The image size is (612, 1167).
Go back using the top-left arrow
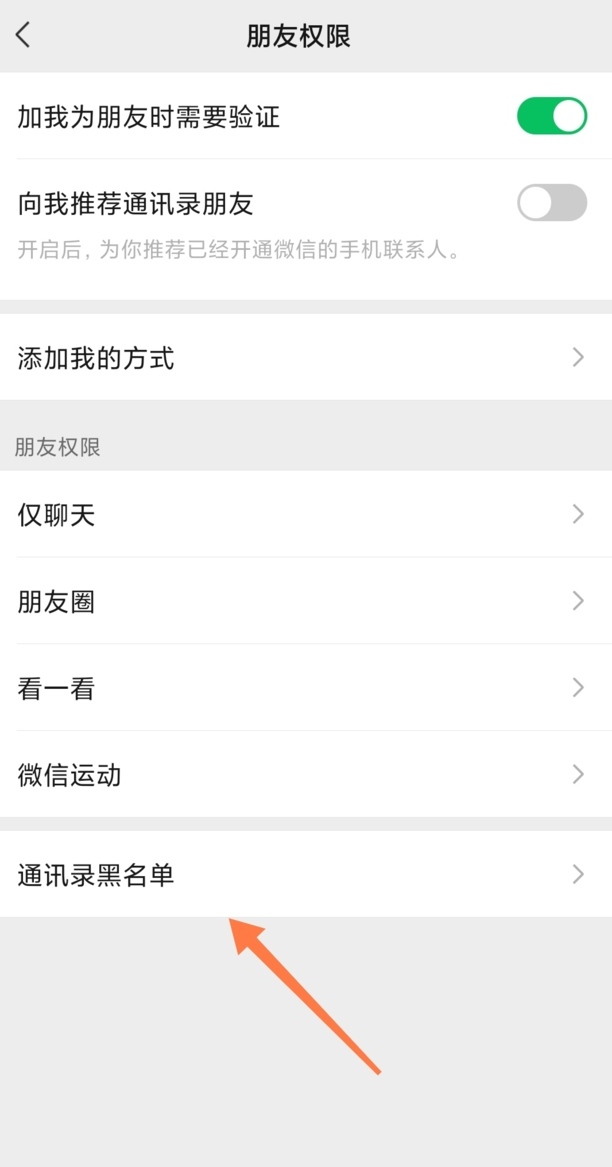[x=24, y=36]
